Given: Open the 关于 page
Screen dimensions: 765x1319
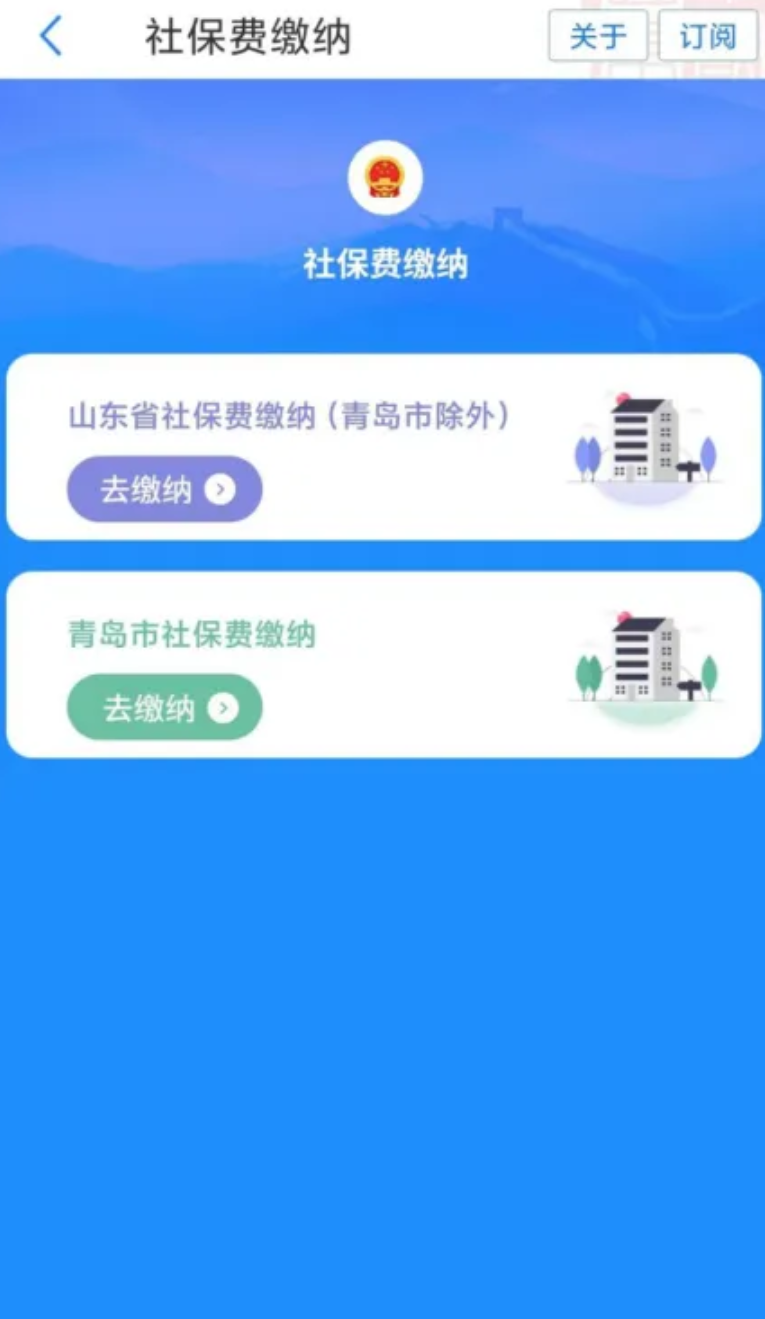Looking at the screenshot, I should click(598, 37).
